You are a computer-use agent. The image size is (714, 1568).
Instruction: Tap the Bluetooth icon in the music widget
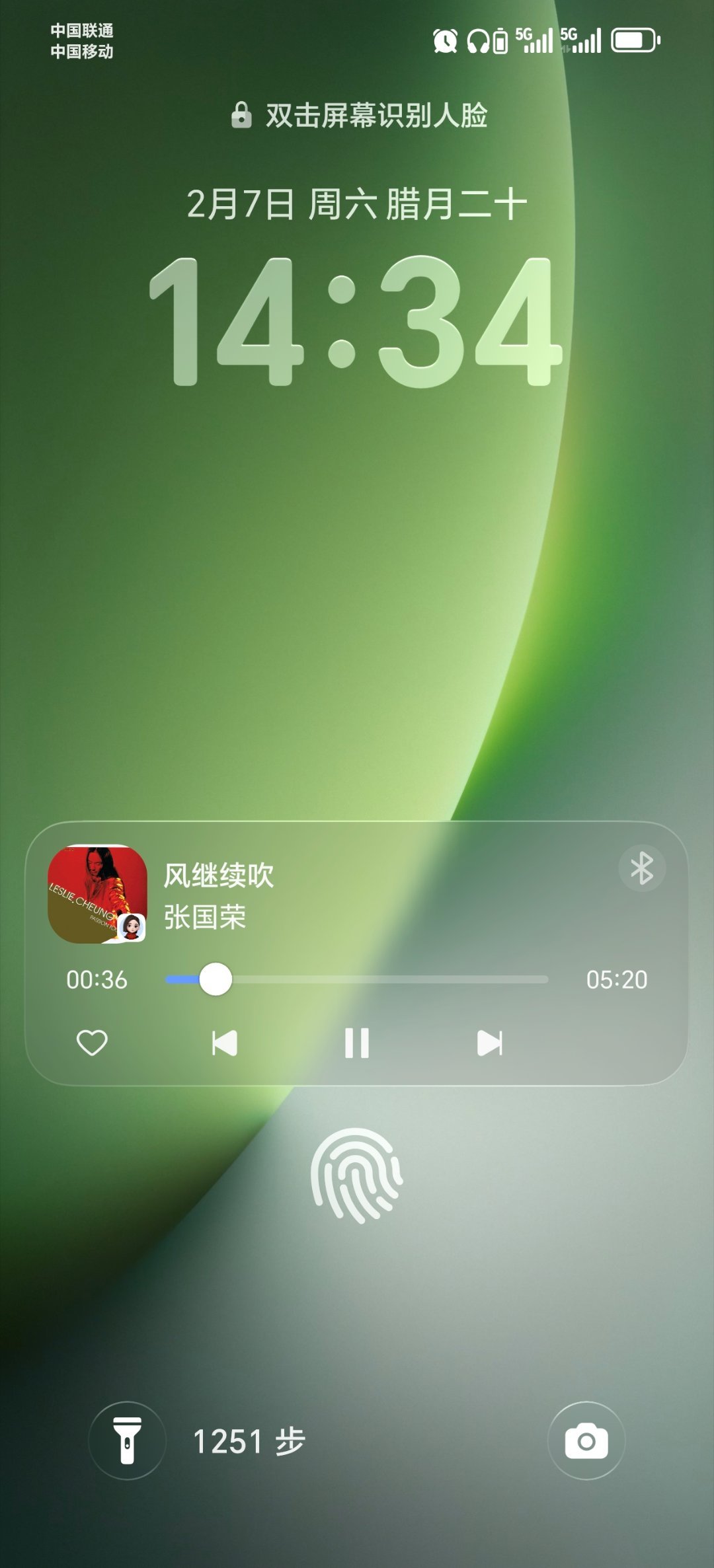click(x=642, y=868)
